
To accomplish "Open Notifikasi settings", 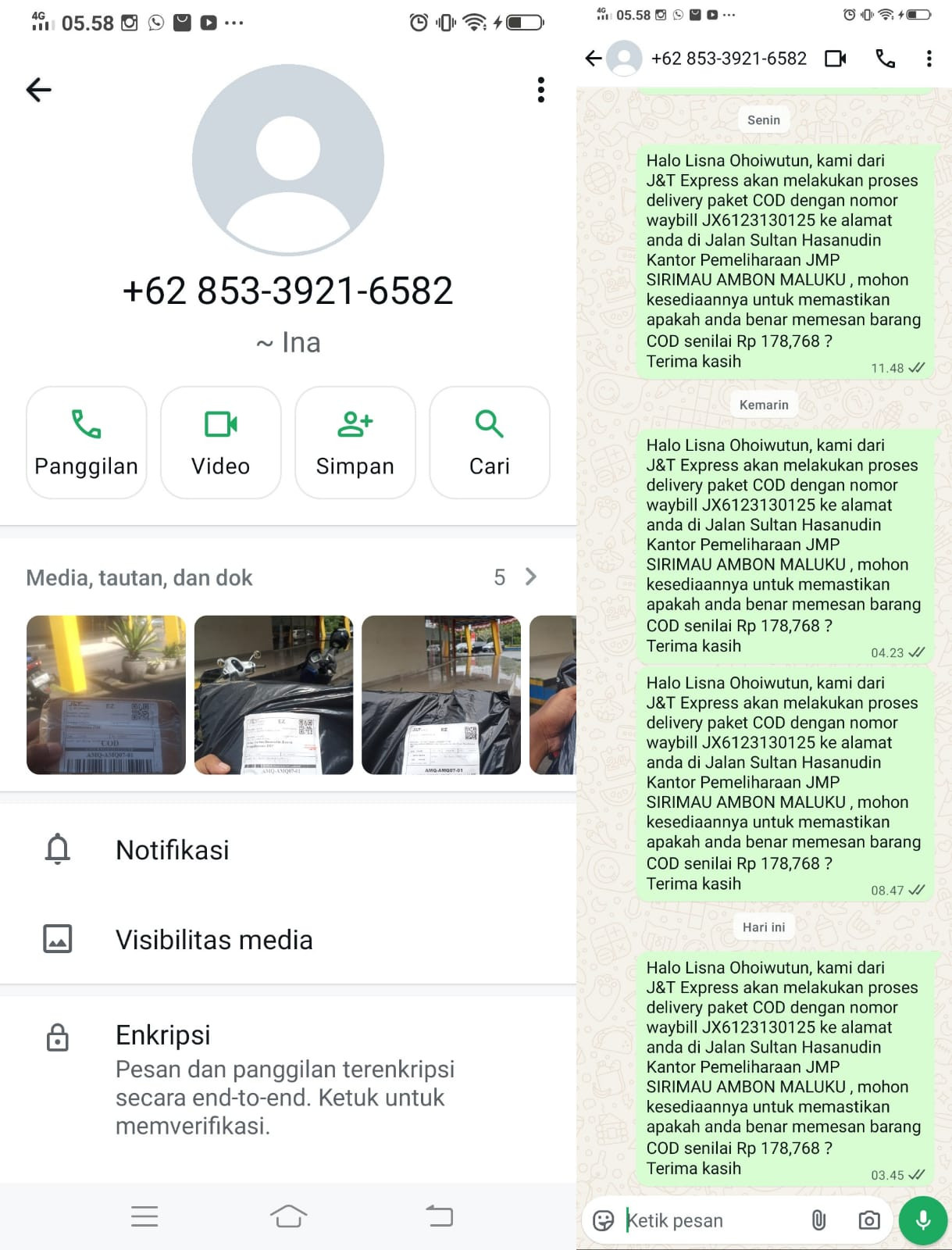I will pyautogui.click(x=288, y=849).
